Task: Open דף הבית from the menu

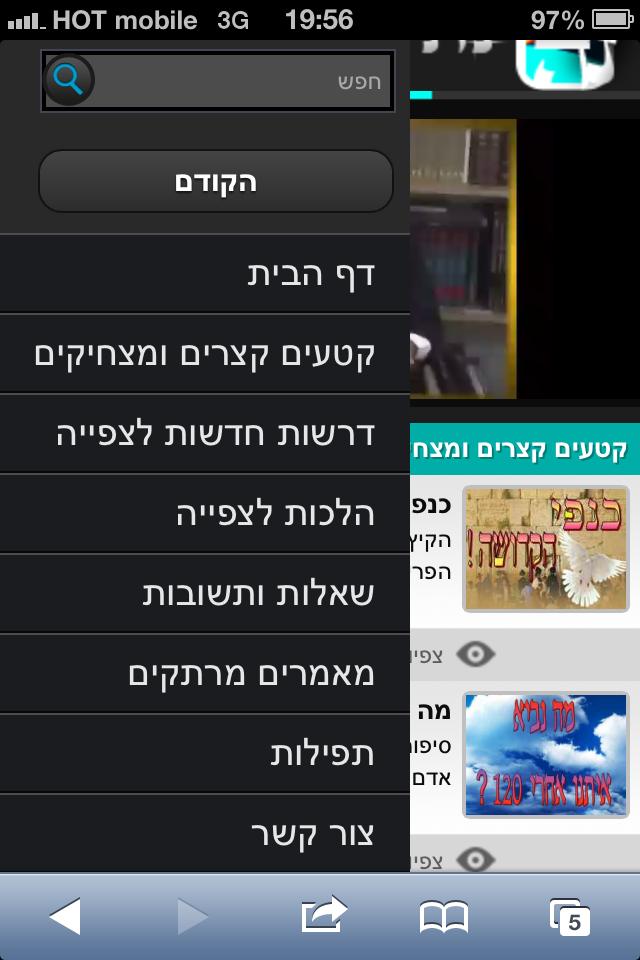Action: [205, 275]
